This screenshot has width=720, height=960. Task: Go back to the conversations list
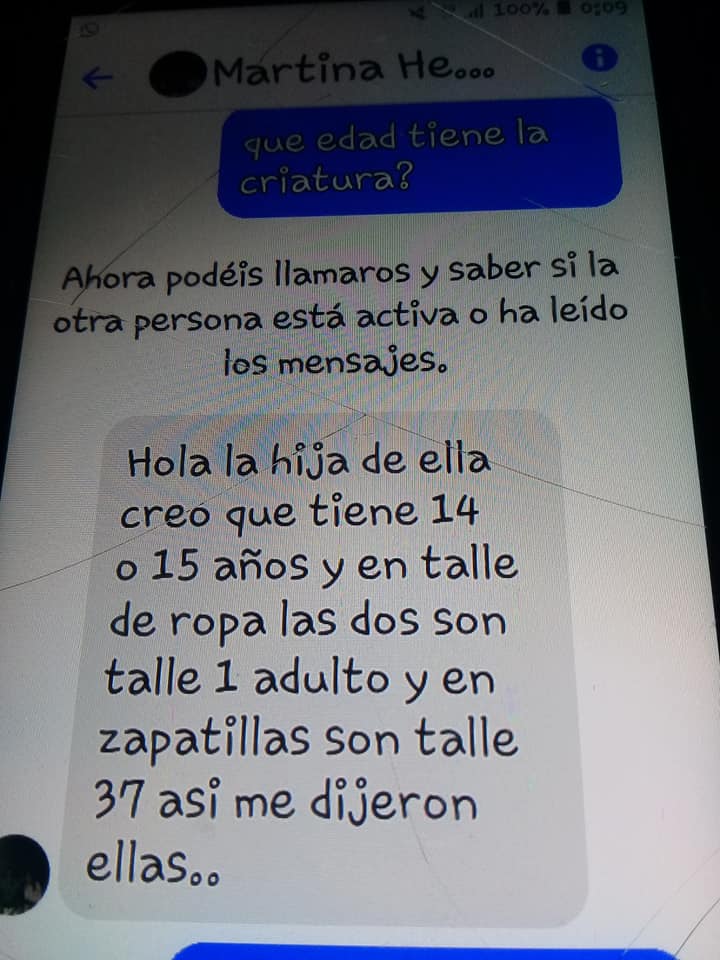97,79
